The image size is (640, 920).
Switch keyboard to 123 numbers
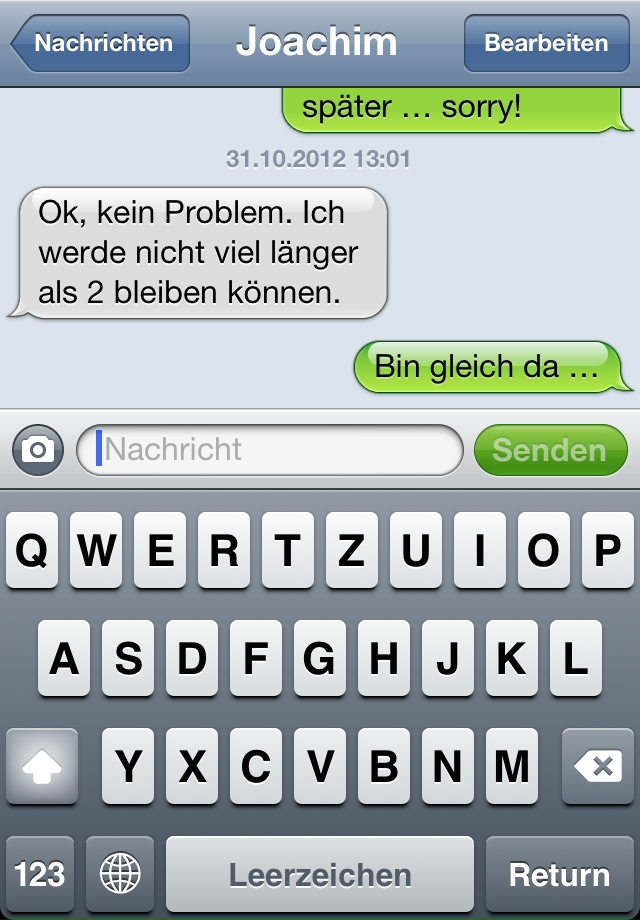[x=40, y=874]
